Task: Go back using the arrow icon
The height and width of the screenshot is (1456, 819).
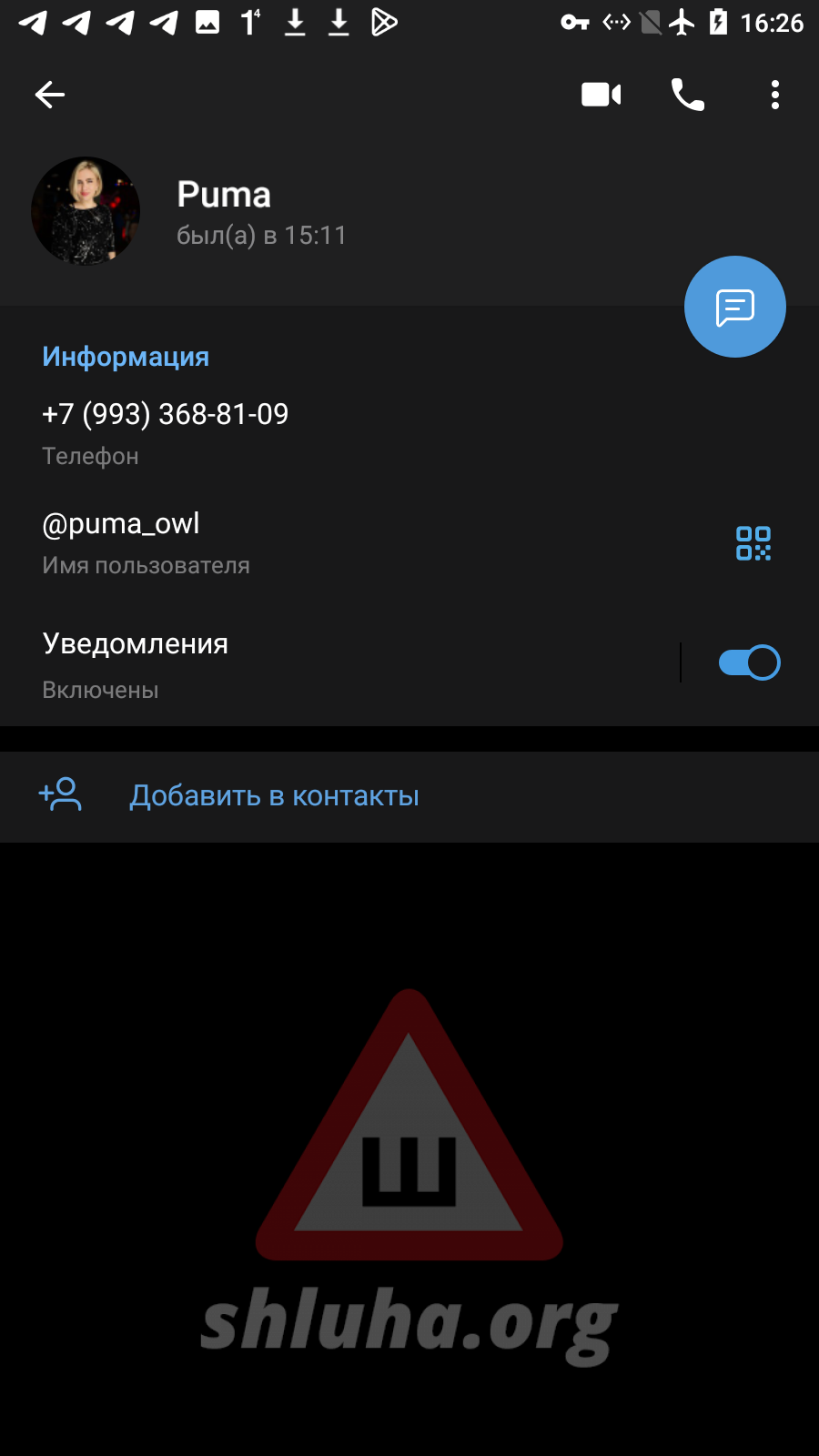Action: (x=50, y=95)
